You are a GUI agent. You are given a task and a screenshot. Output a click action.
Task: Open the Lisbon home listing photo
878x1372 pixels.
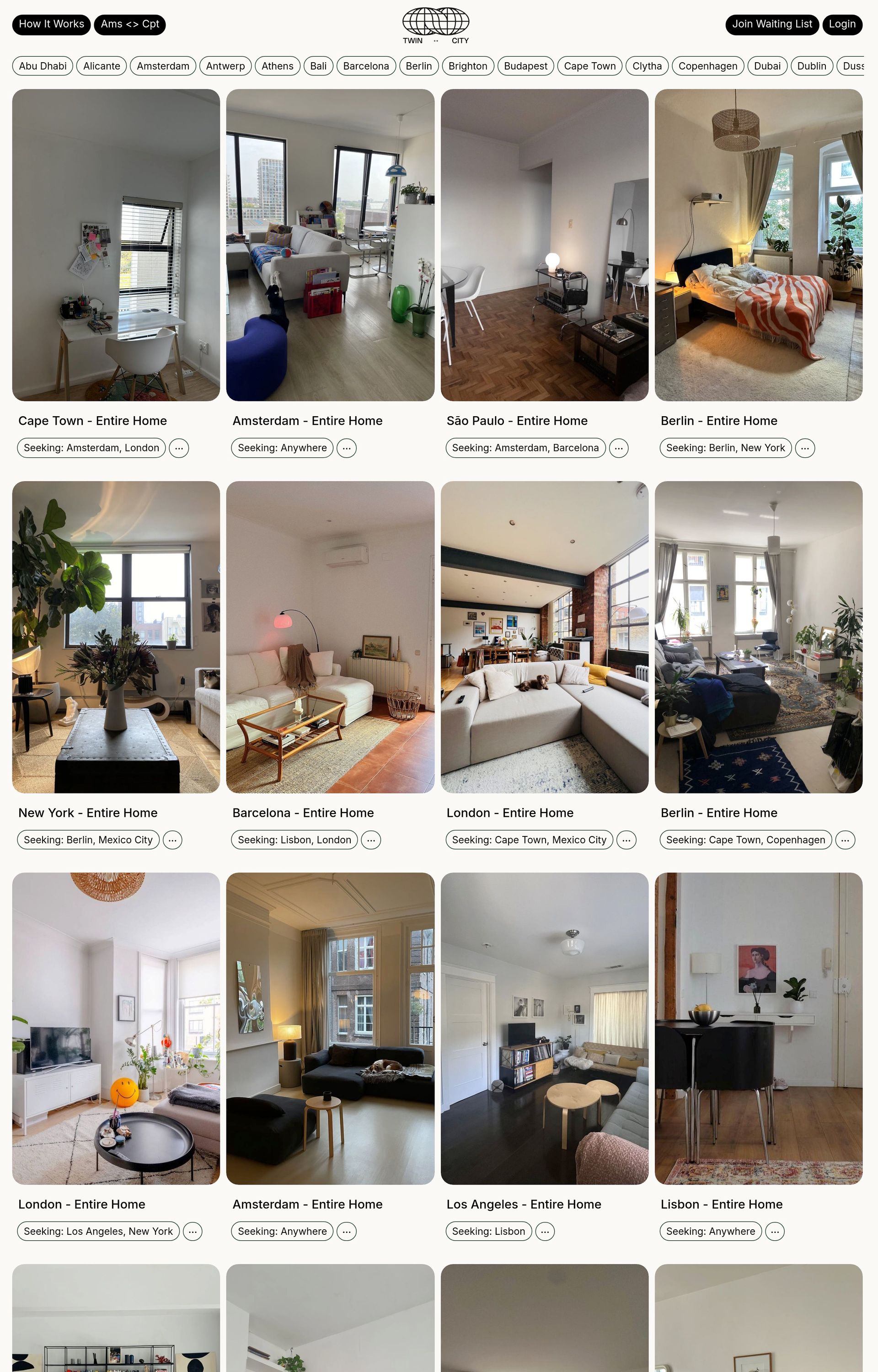758,1028
